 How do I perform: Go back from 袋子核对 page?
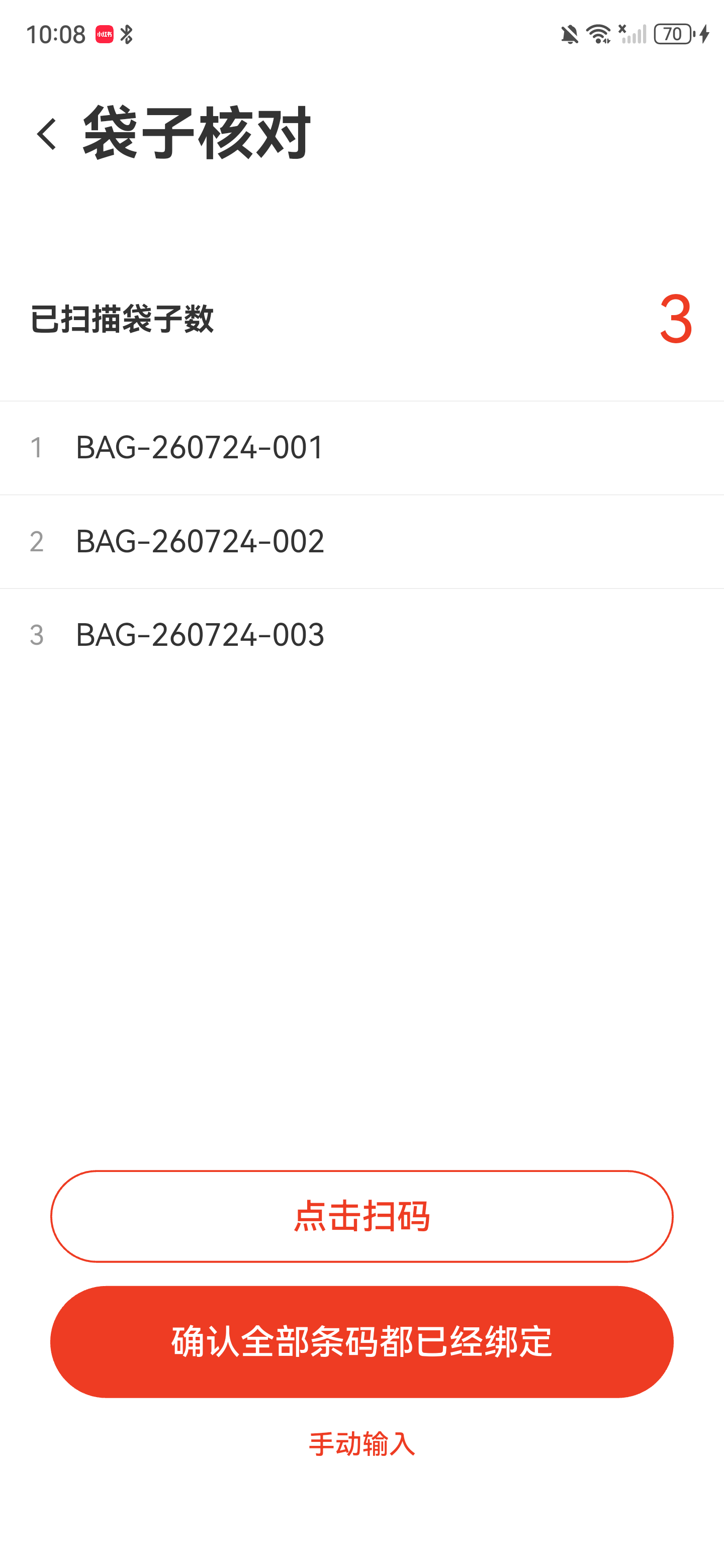pos(47,134)
